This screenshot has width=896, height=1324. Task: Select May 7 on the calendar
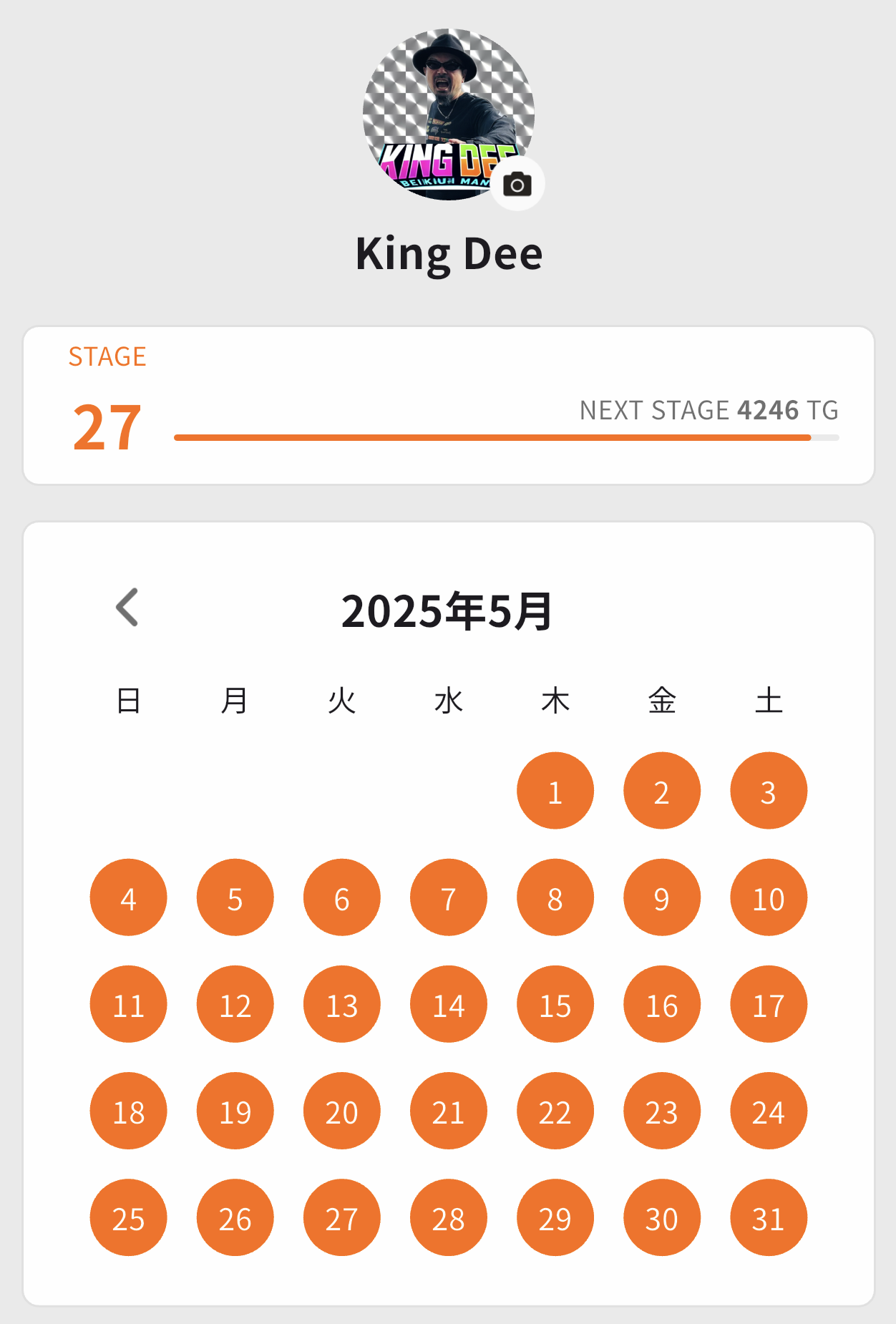tap(448, 897)
